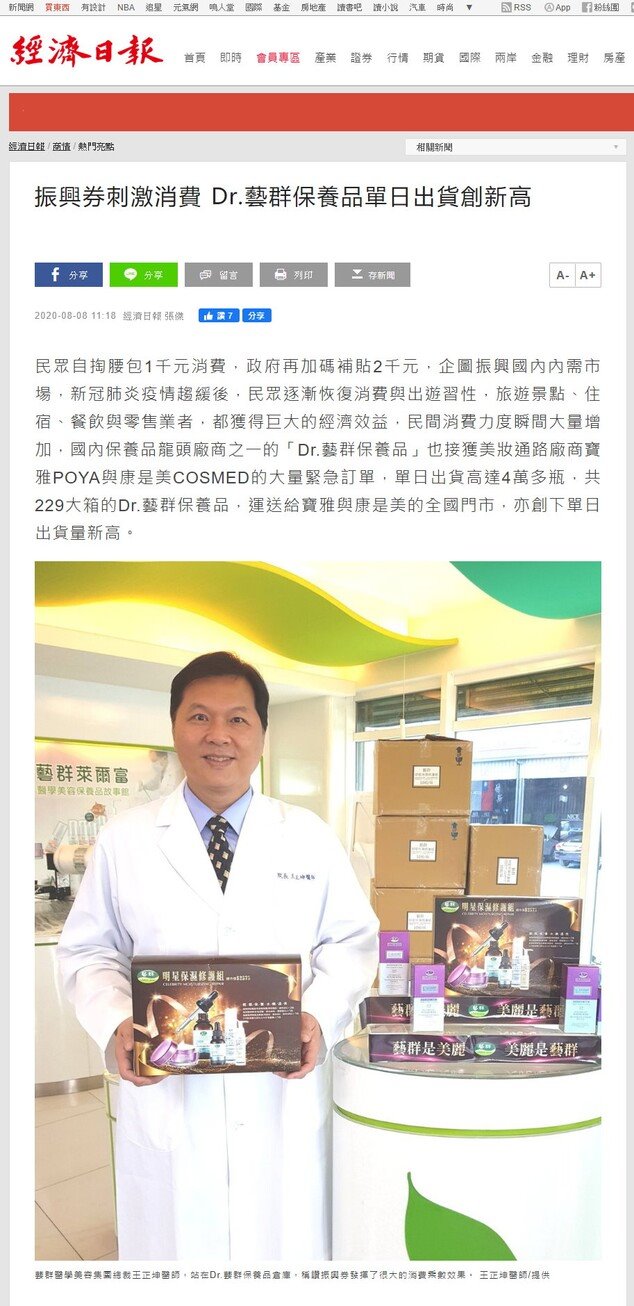Share the article on Facebook
This screenshot has width=634, height=1306.
pyautogui.click(x=68, y=275)
